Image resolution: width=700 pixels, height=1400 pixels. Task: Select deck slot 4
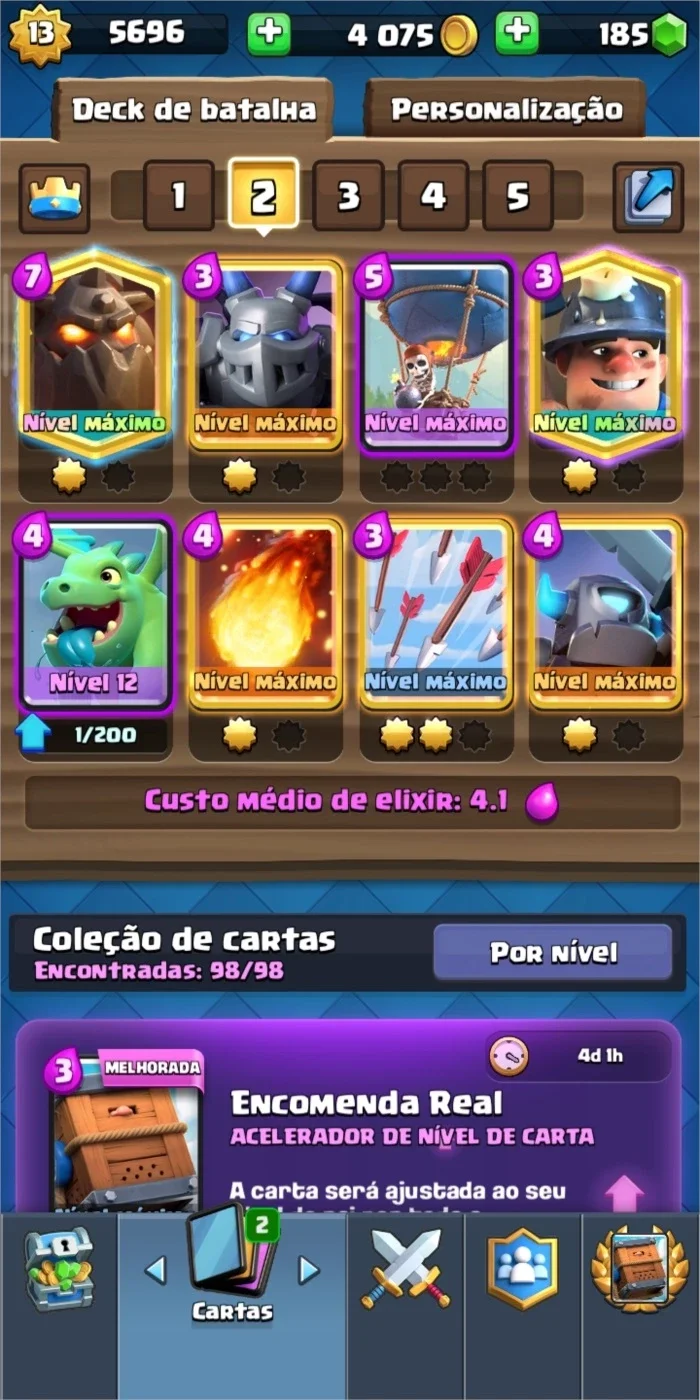pyautogui.click(x=433, y=195)
